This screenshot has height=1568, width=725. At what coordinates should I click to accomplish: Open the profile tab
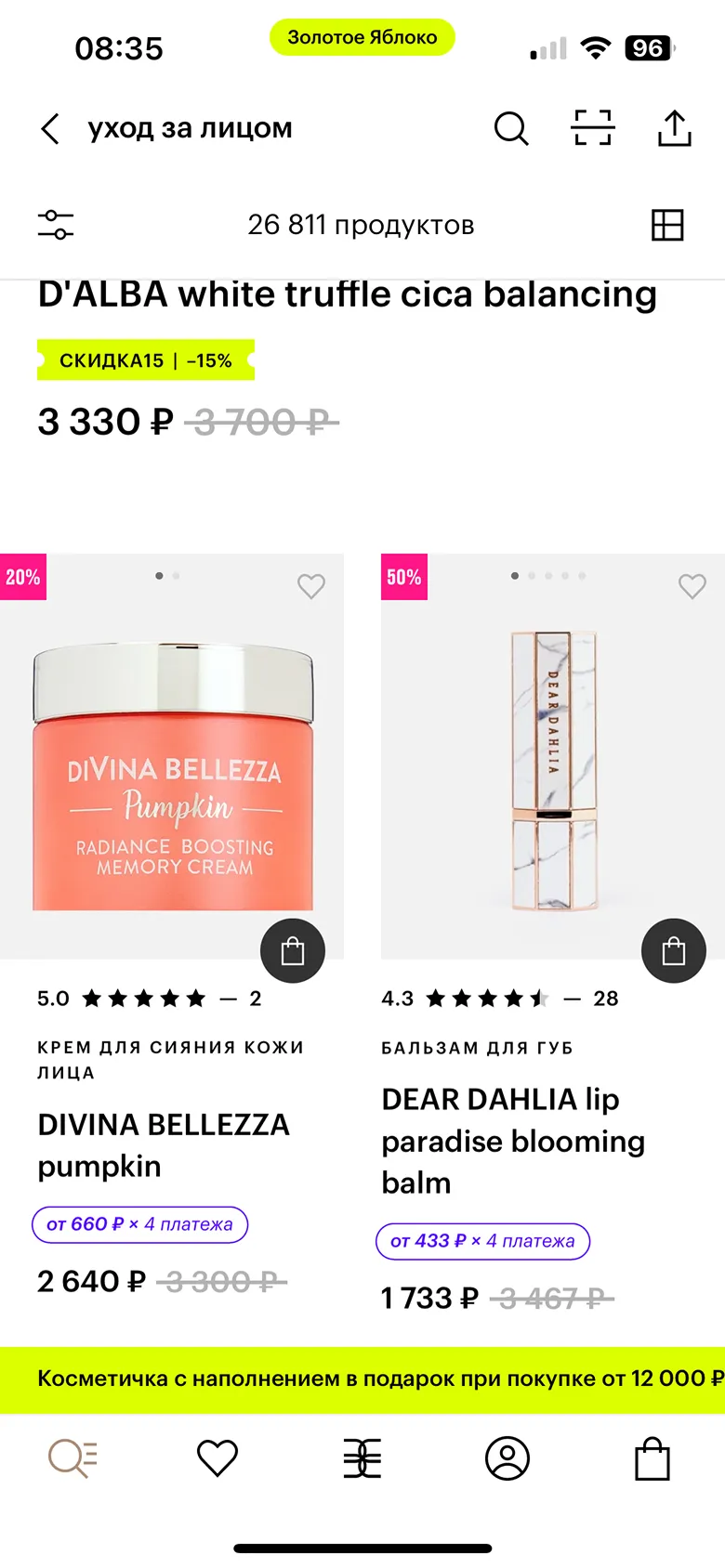507,1458
